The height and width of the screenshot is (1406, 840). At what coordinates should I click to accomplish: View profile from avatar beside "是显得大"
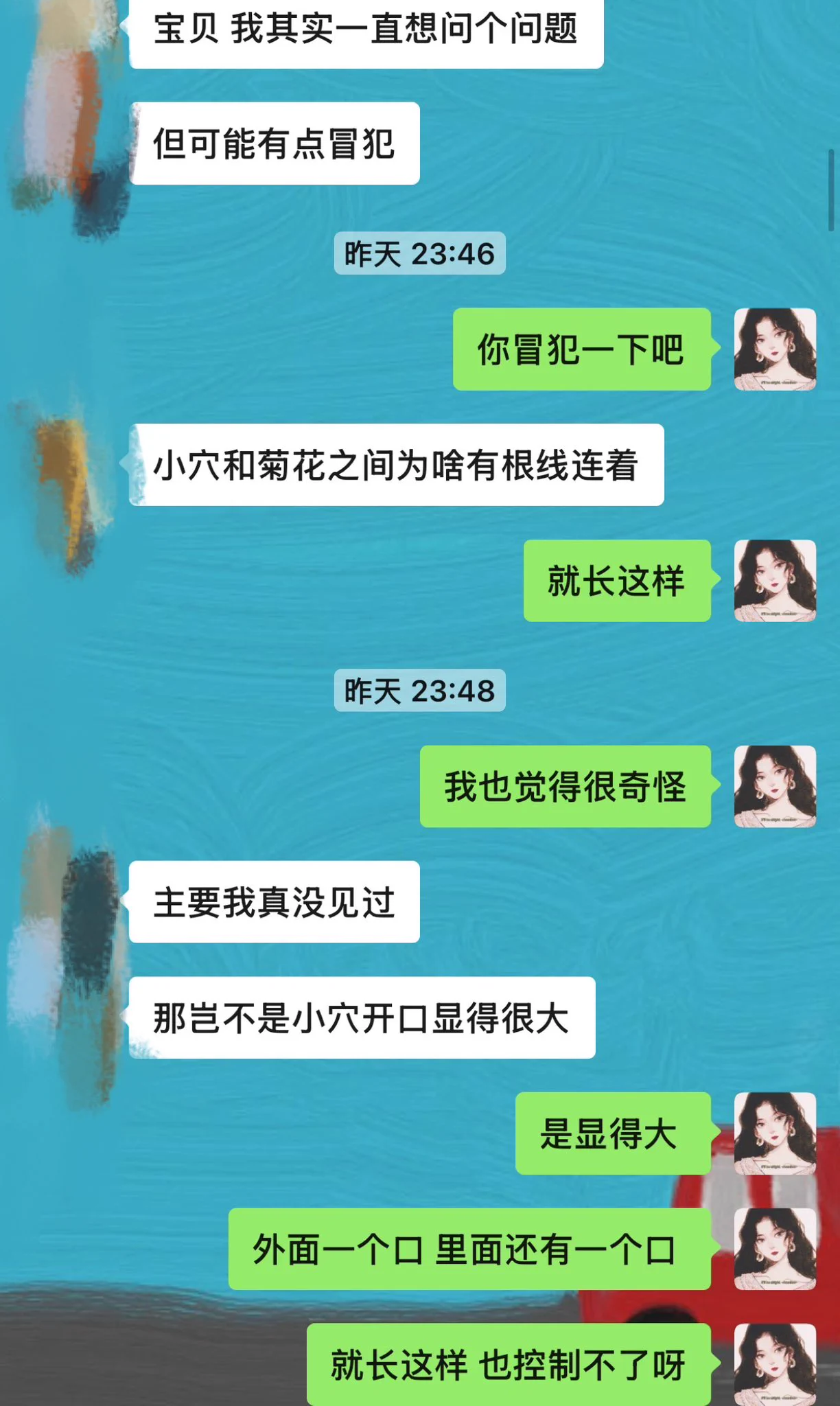pyautogui.click(x=775, y=1133)
